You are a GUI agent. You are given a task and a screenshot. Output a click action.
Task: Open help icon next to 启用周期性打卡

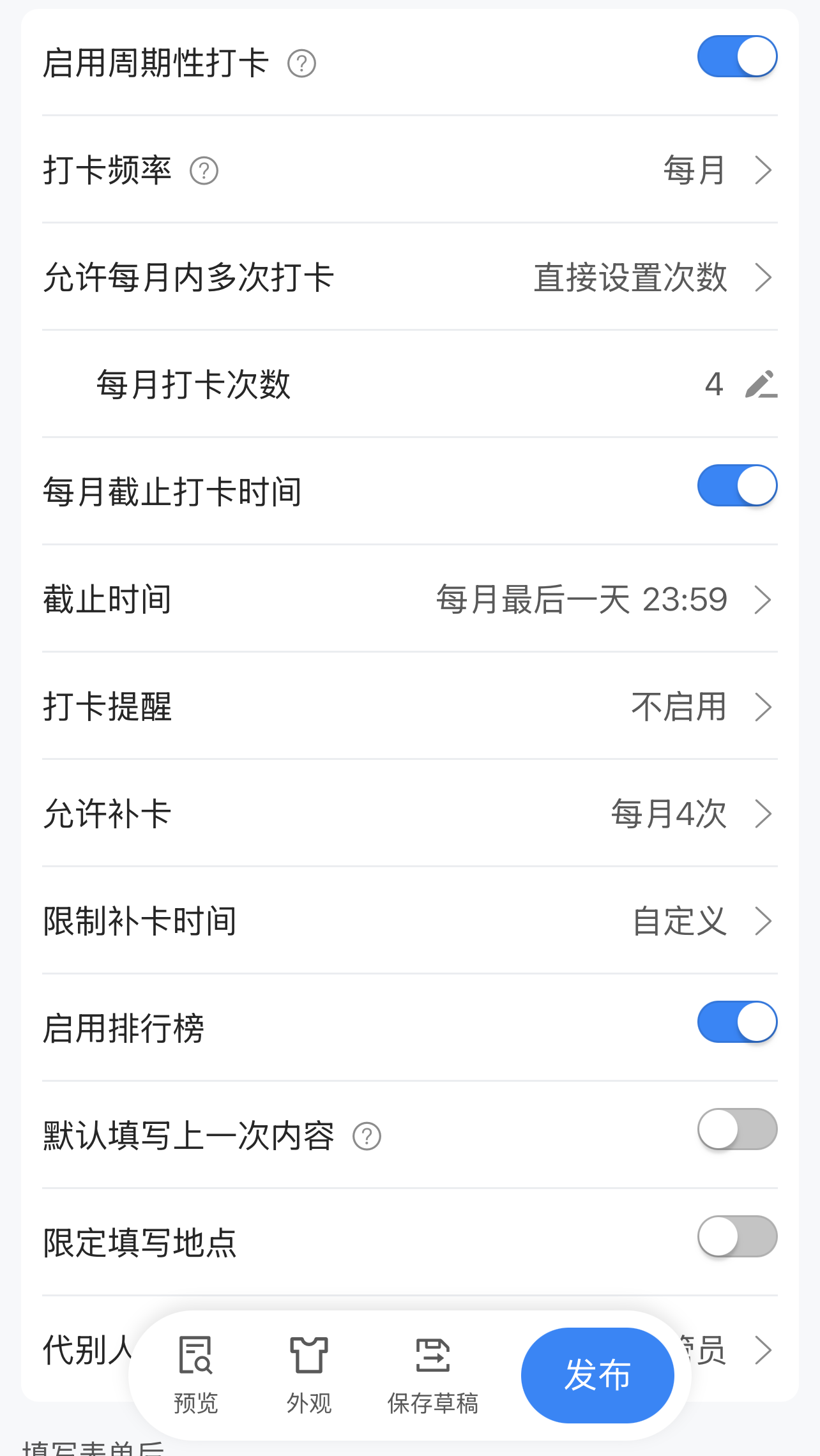coord(301,64)
